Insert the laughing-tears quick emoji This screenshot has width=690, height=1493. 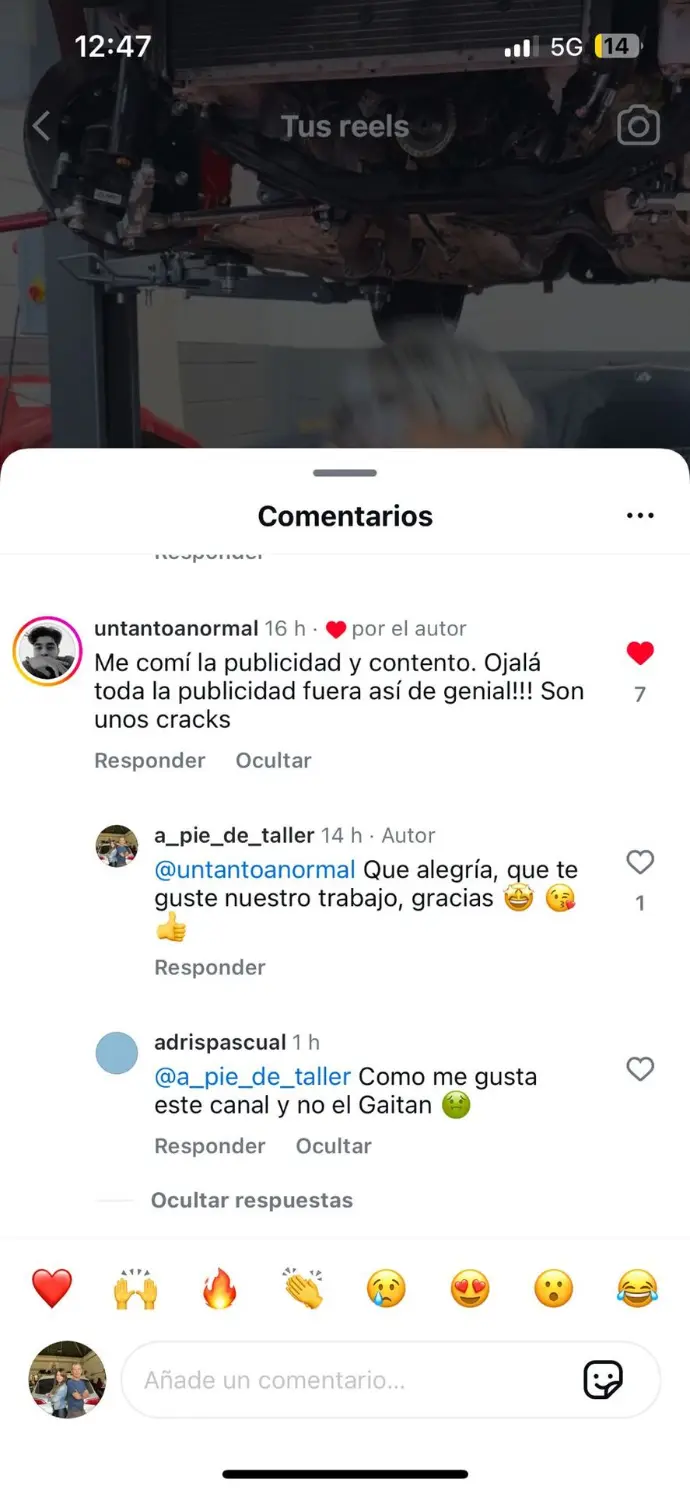point(637,1288)
